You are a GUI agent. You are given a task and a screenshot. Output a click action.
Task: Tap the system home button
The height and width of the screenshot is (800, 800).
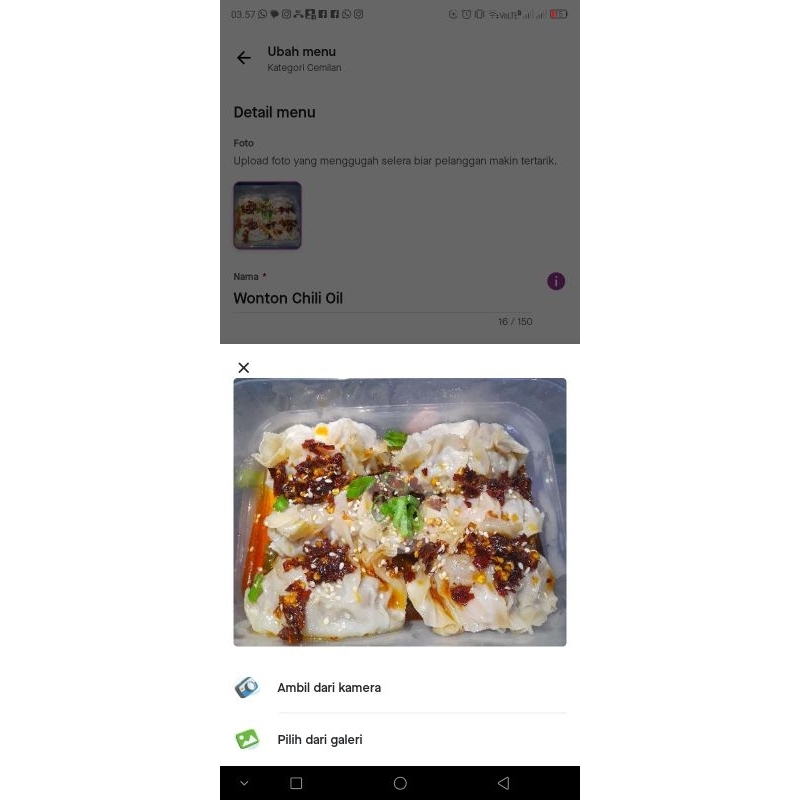(400, 783)
